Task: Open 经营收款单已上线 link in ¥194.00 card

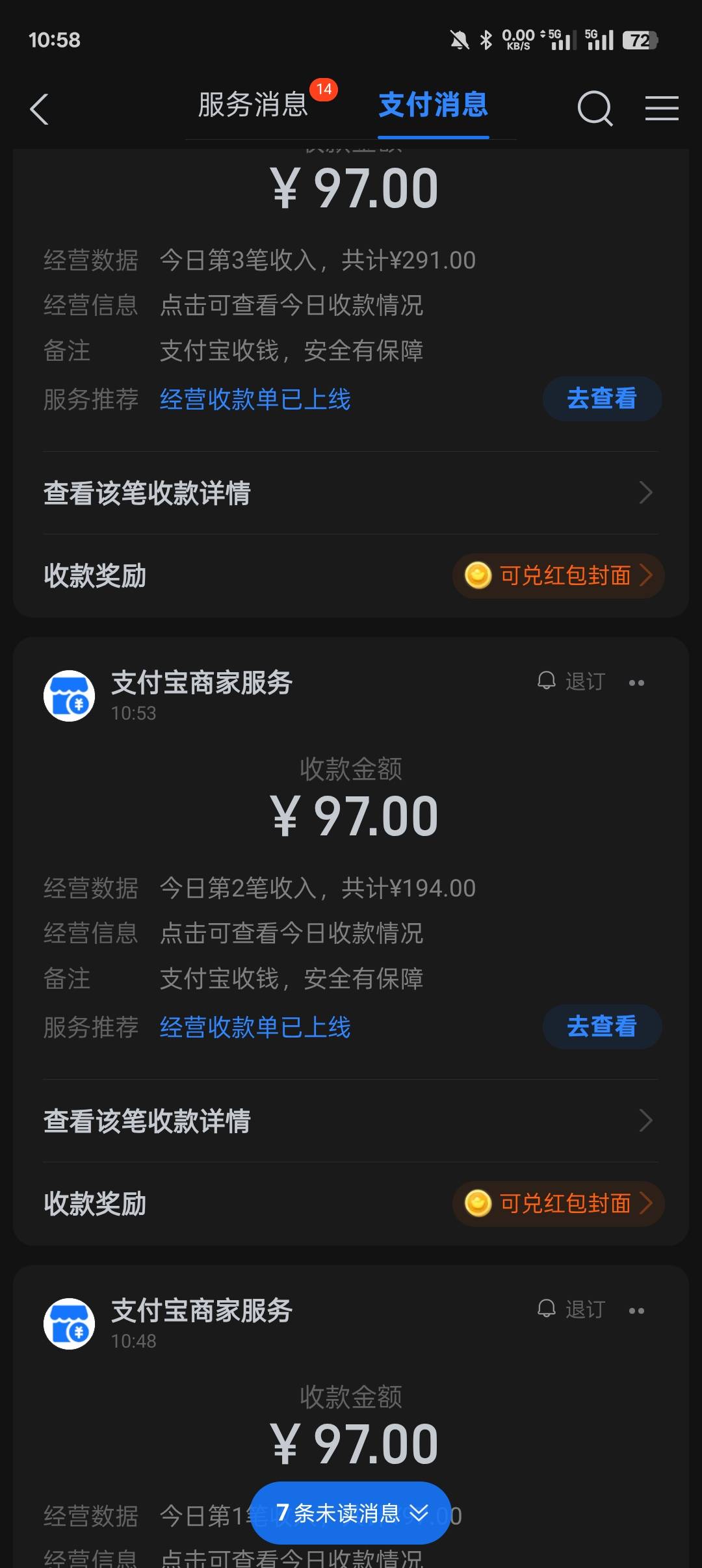Action: tap(255, 1027)
